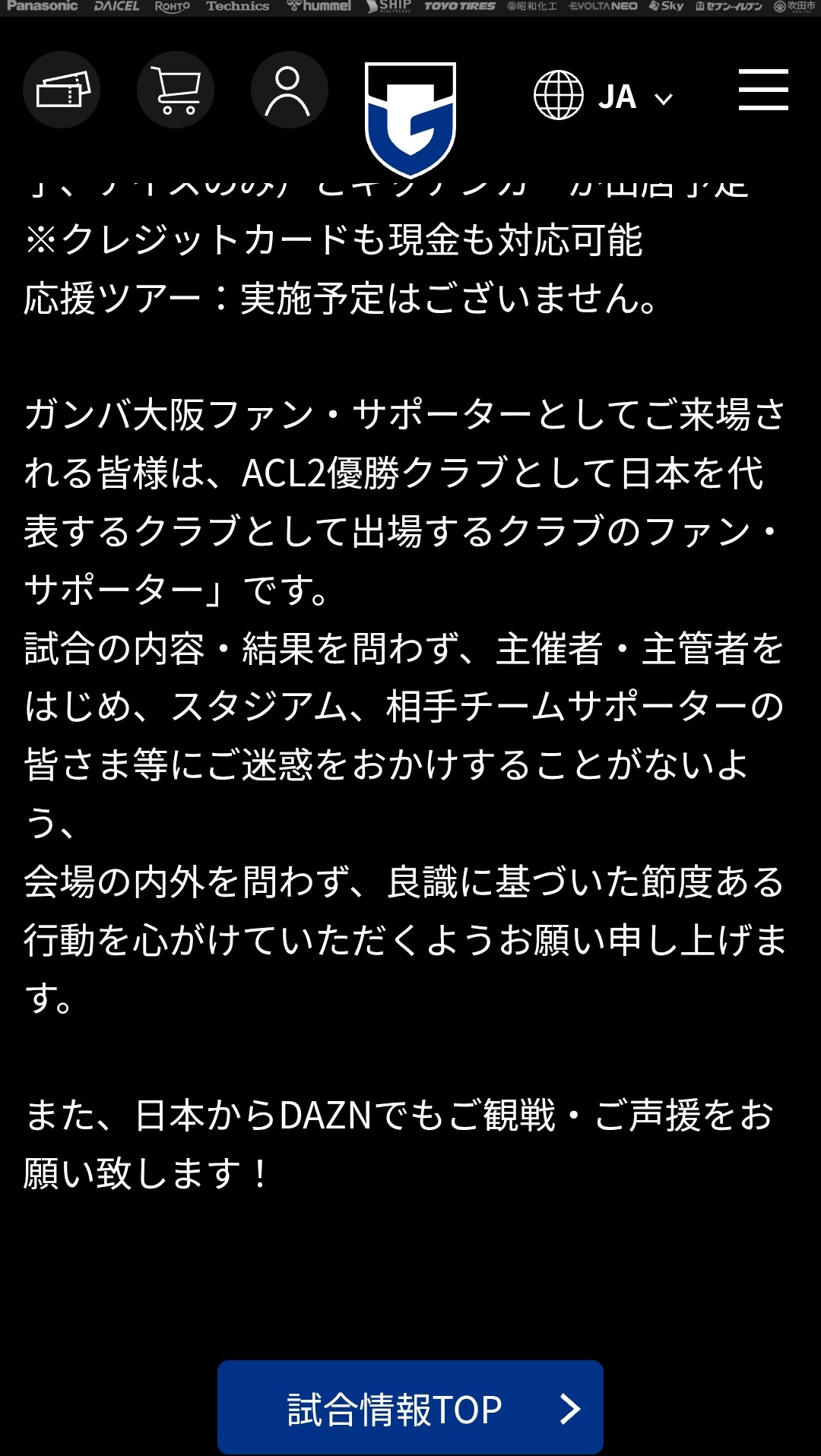This screenshot has height=1456, width=821.
Task: Open the user account icon
Action: coord(290,90)
